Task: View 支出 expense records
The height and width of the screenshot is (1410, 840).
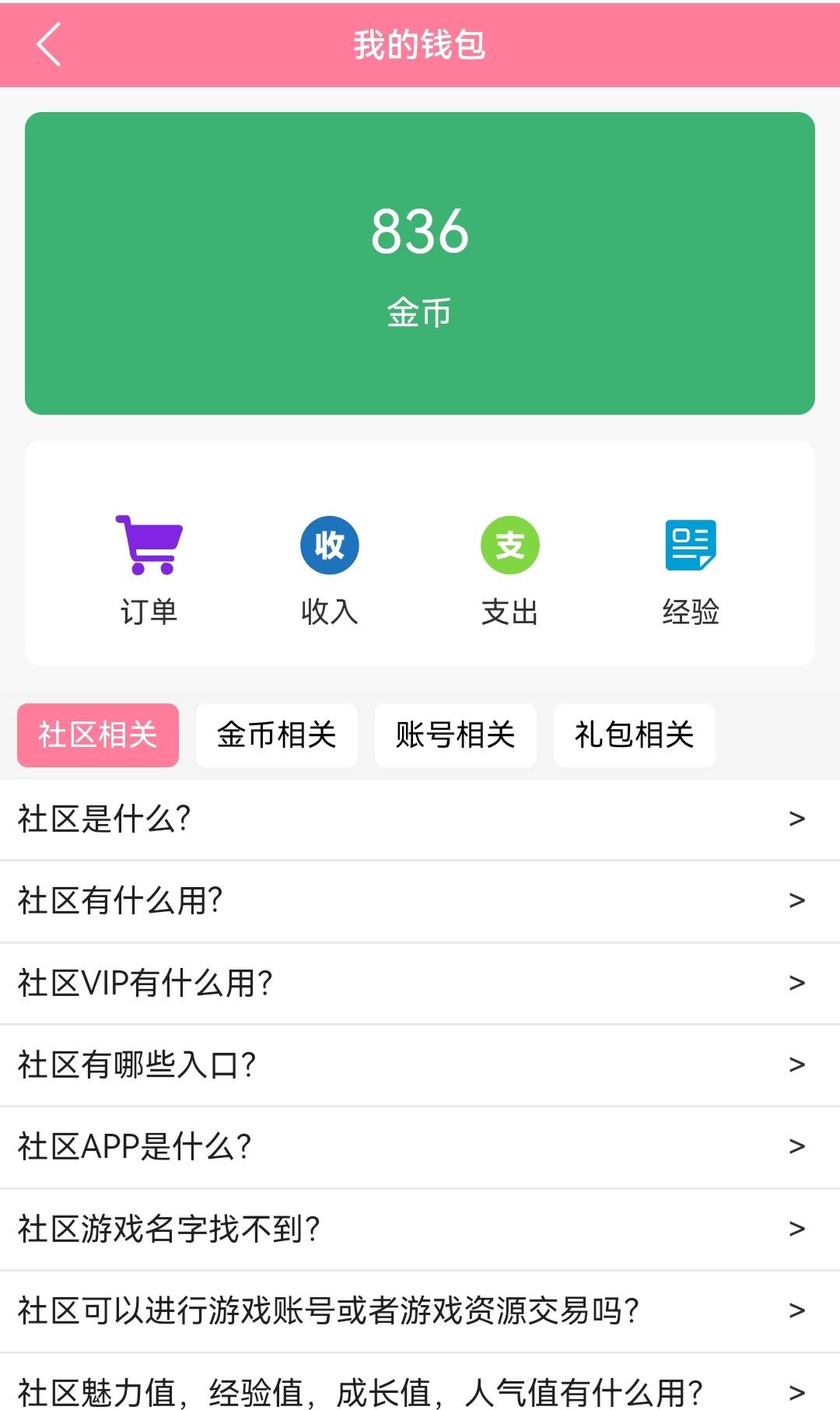Action: coord(510,570)
